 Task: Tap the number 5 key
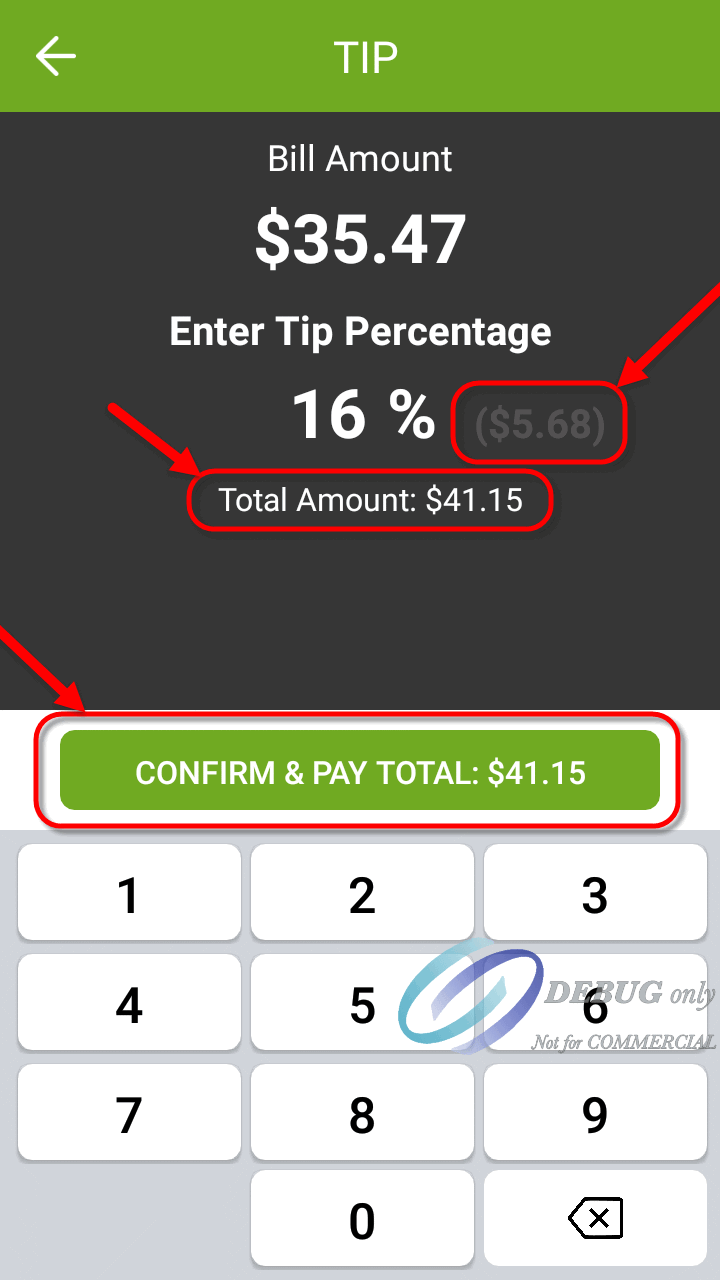[x=362, y=1003]
